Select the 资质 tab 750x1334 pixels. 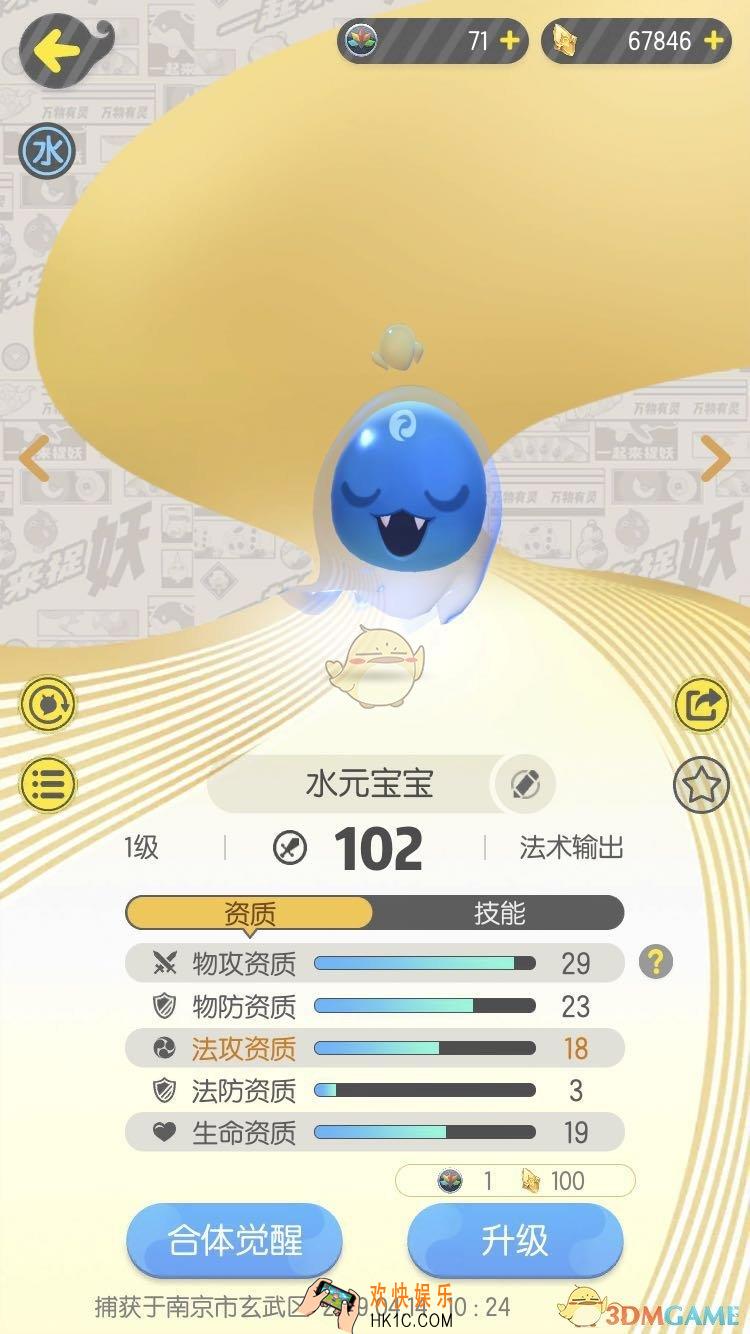[250, 913]
